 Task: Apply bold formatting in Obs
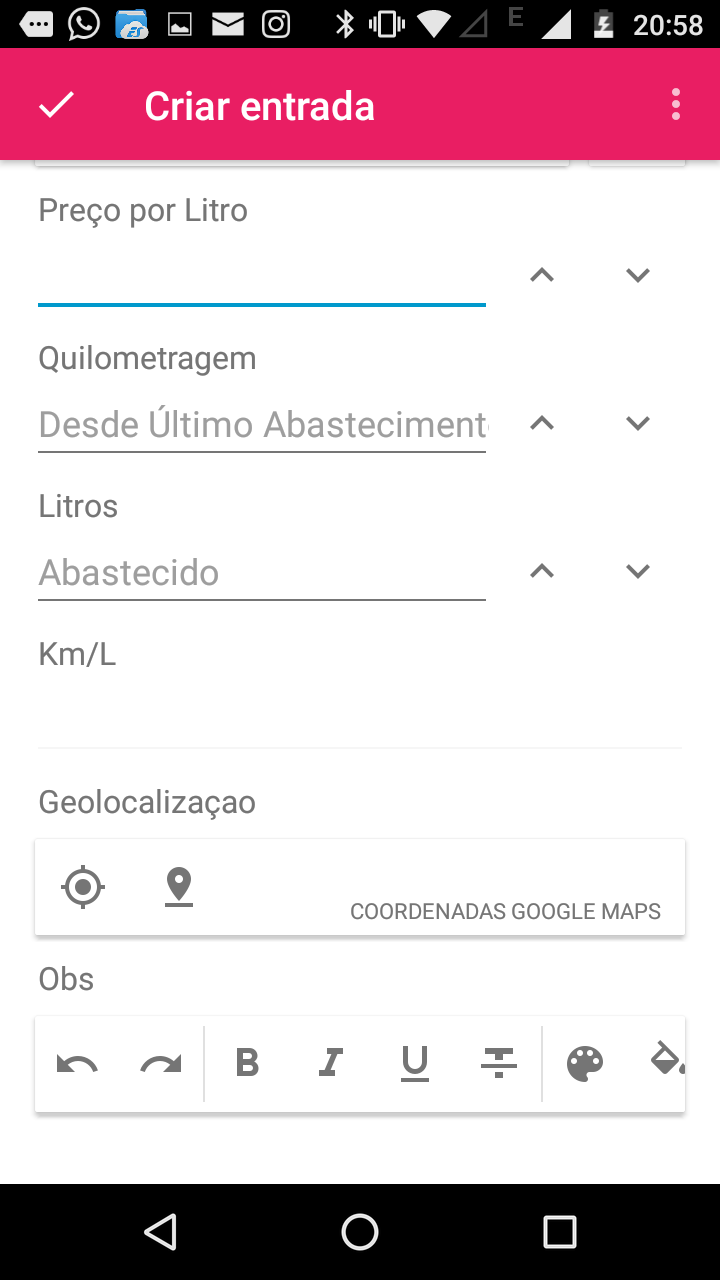pyautogui.click(x=247, y=1062)
